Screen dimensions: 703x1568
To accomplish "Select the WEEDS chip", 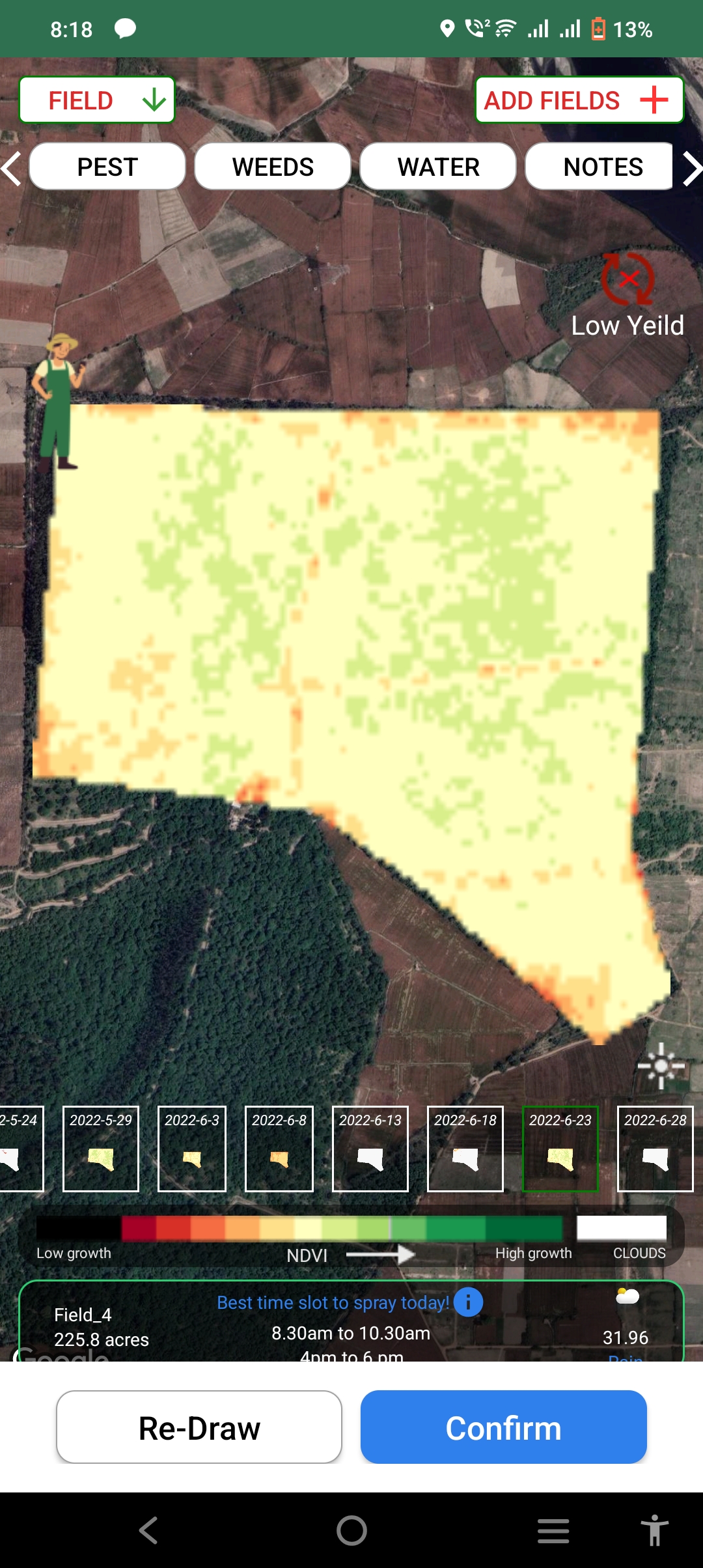I will pyautogui.click(x=273, y=167).
